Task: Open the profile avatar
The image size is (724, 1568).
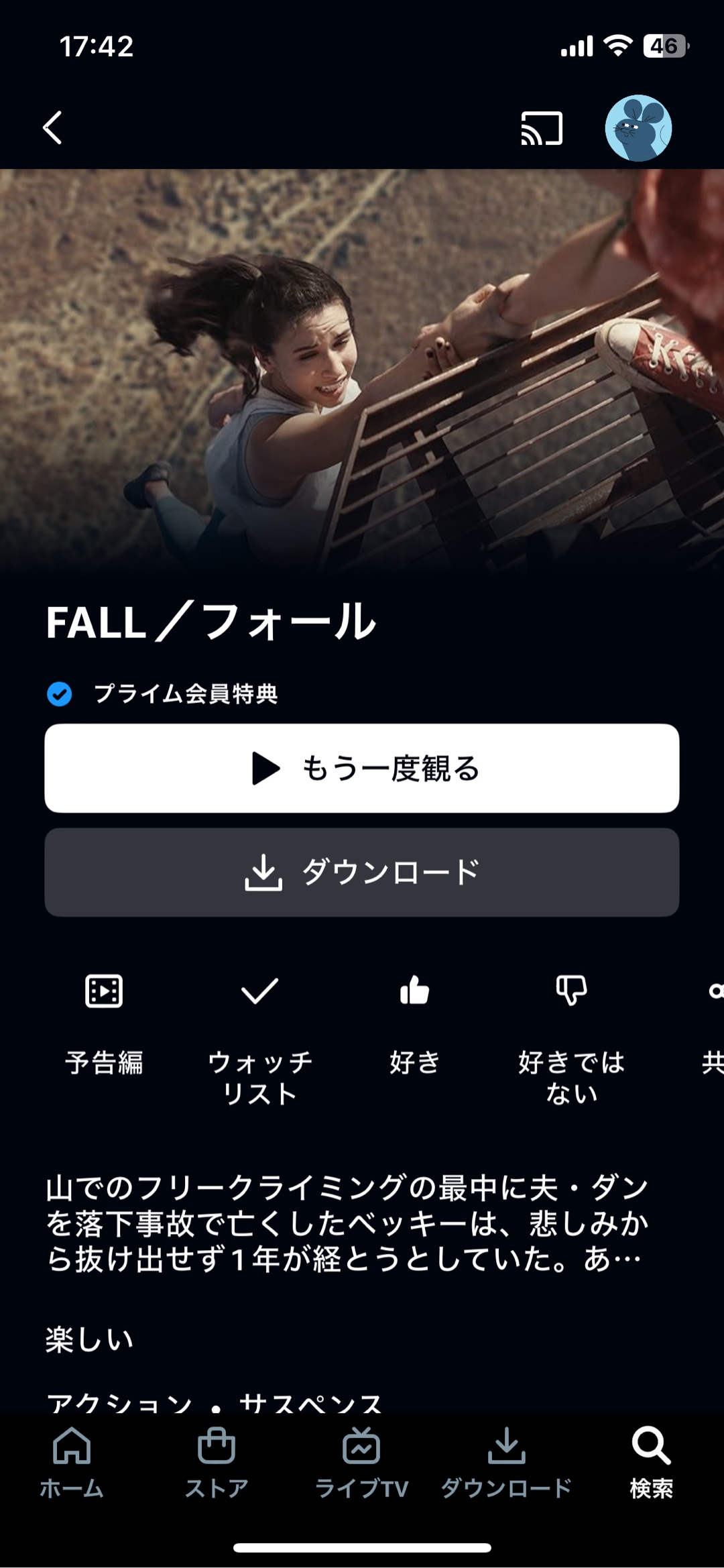Action: pyautogui.click(x=638, y=127)
